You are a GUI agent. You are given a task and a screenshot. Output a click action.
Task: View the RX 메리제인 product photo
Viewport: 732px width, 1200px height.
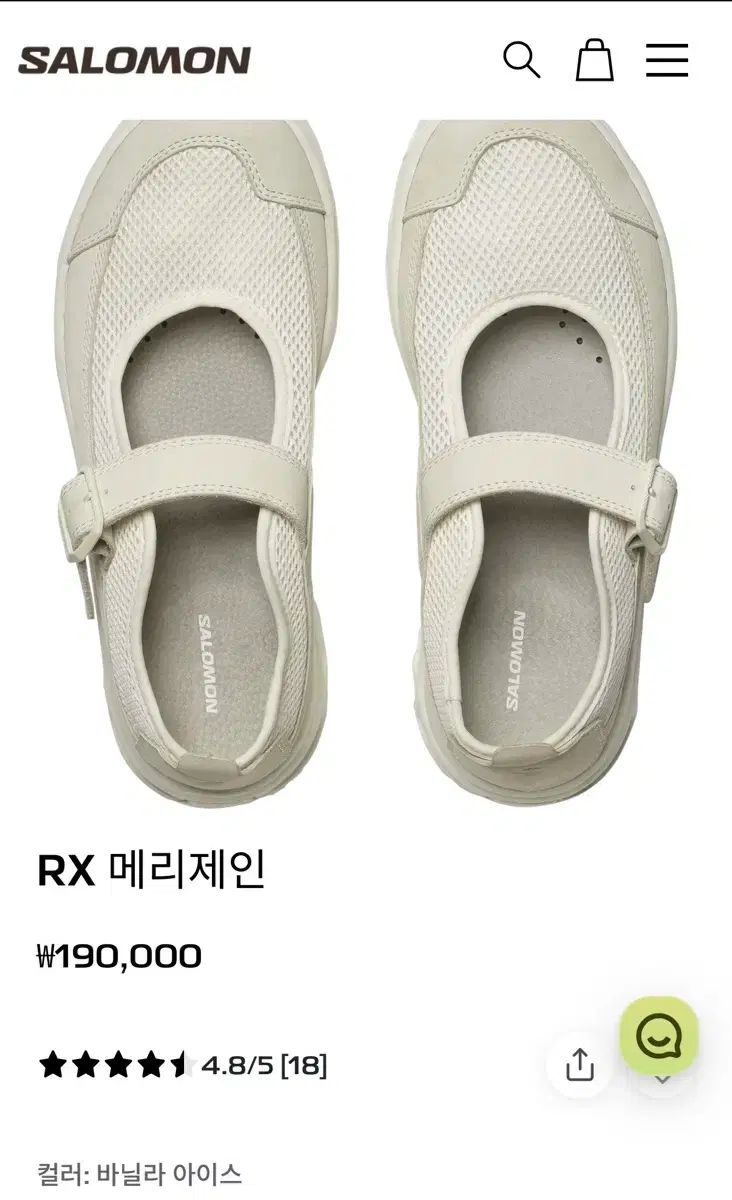click(366, 460)
